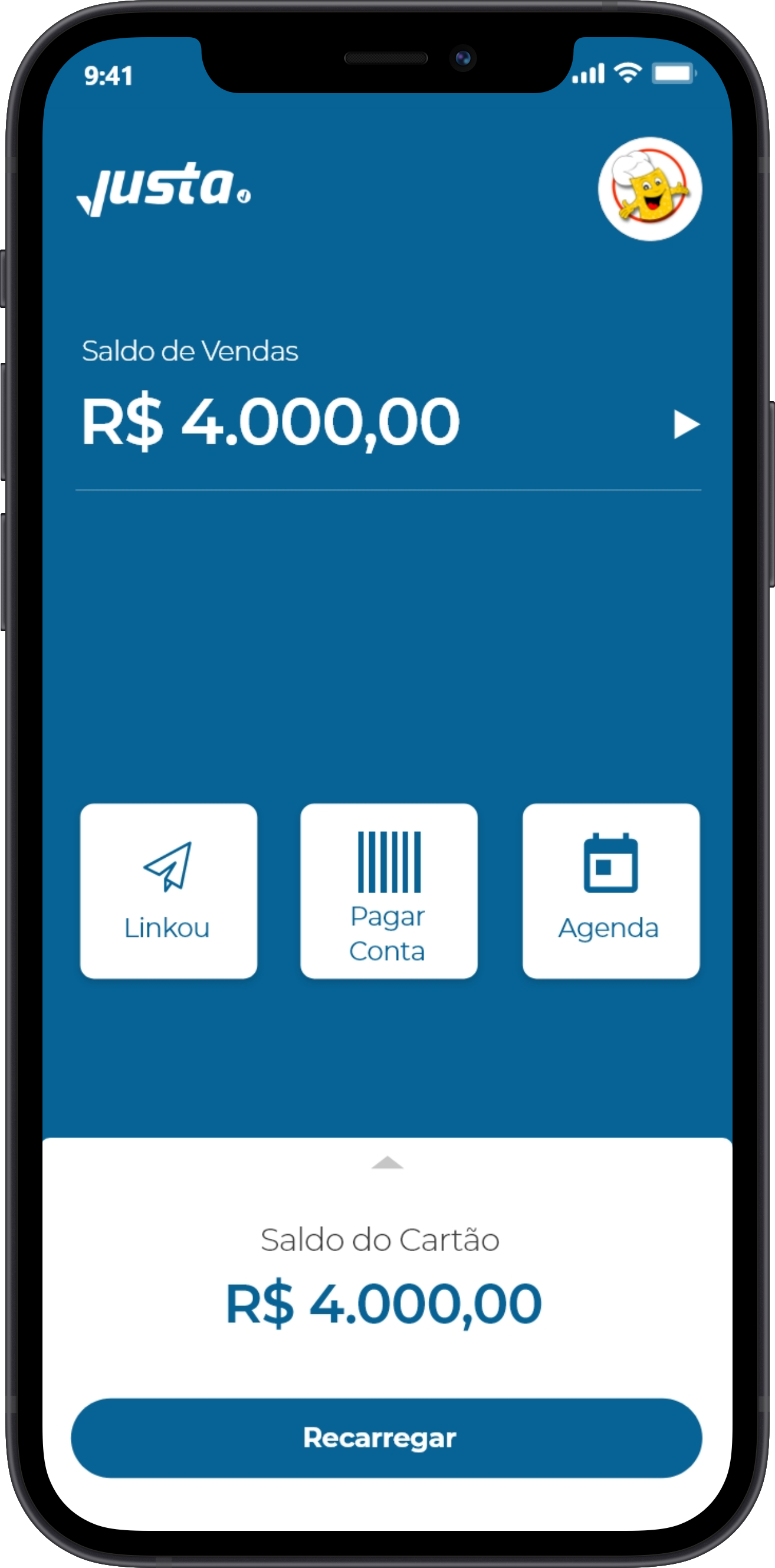Open the Agenda card
Screen dimensions: 775x1568
(610, 891)
